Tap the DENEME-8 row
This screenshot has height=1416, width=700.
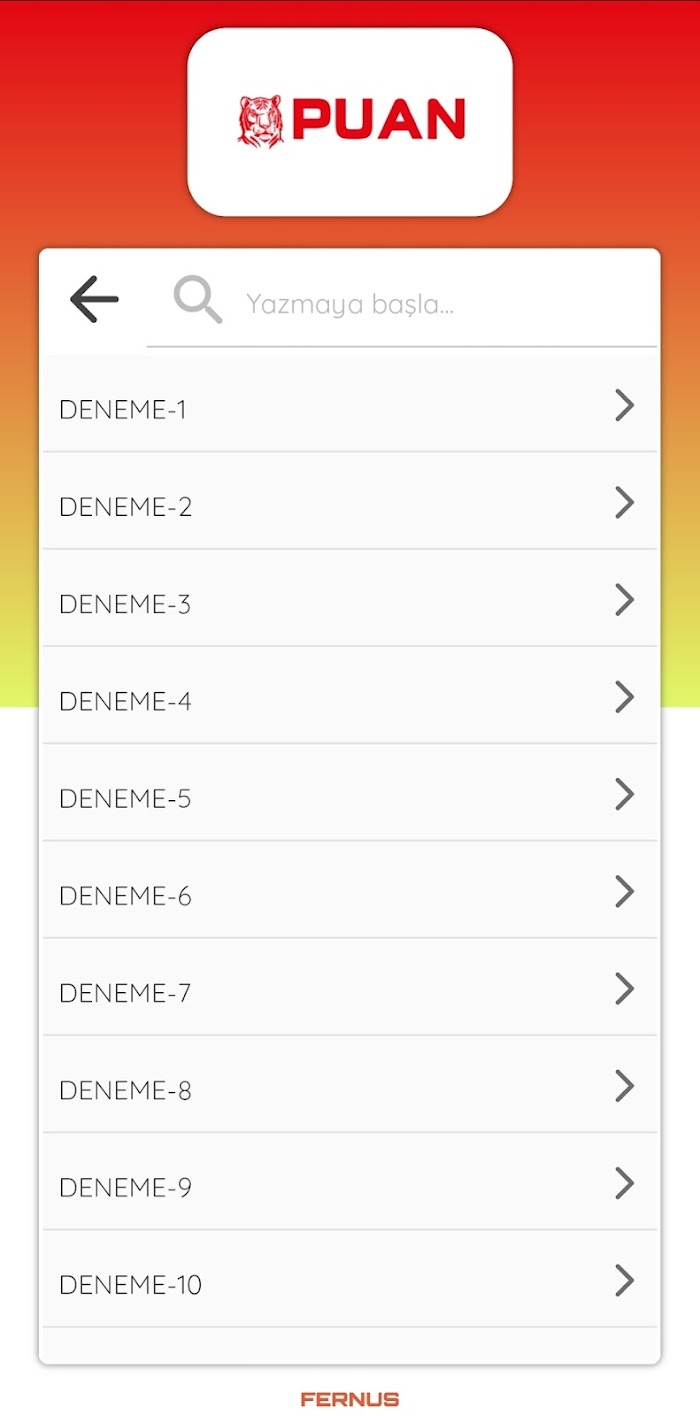tap(350, 1085)
